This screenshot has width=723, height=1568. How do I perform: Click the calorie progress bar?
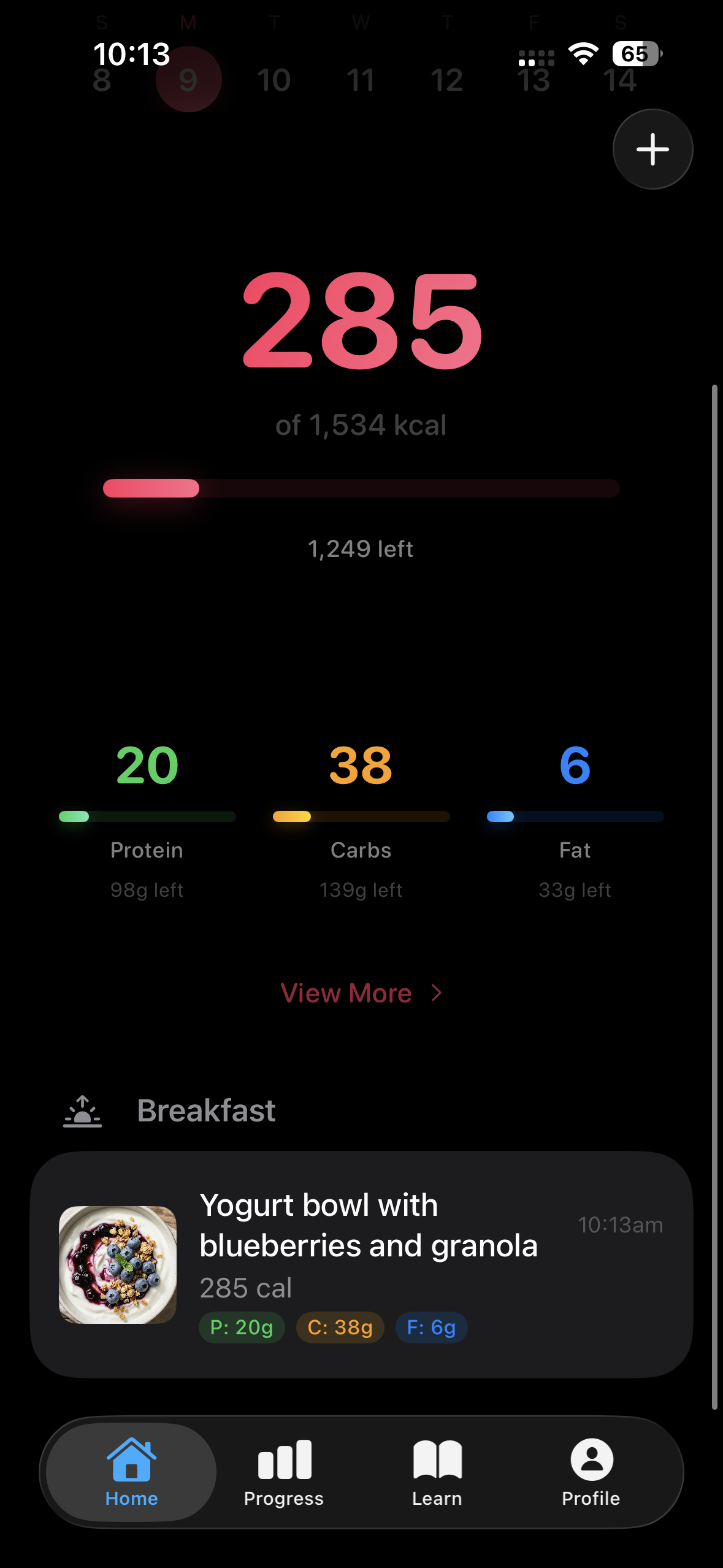click(x=361, y=488)
